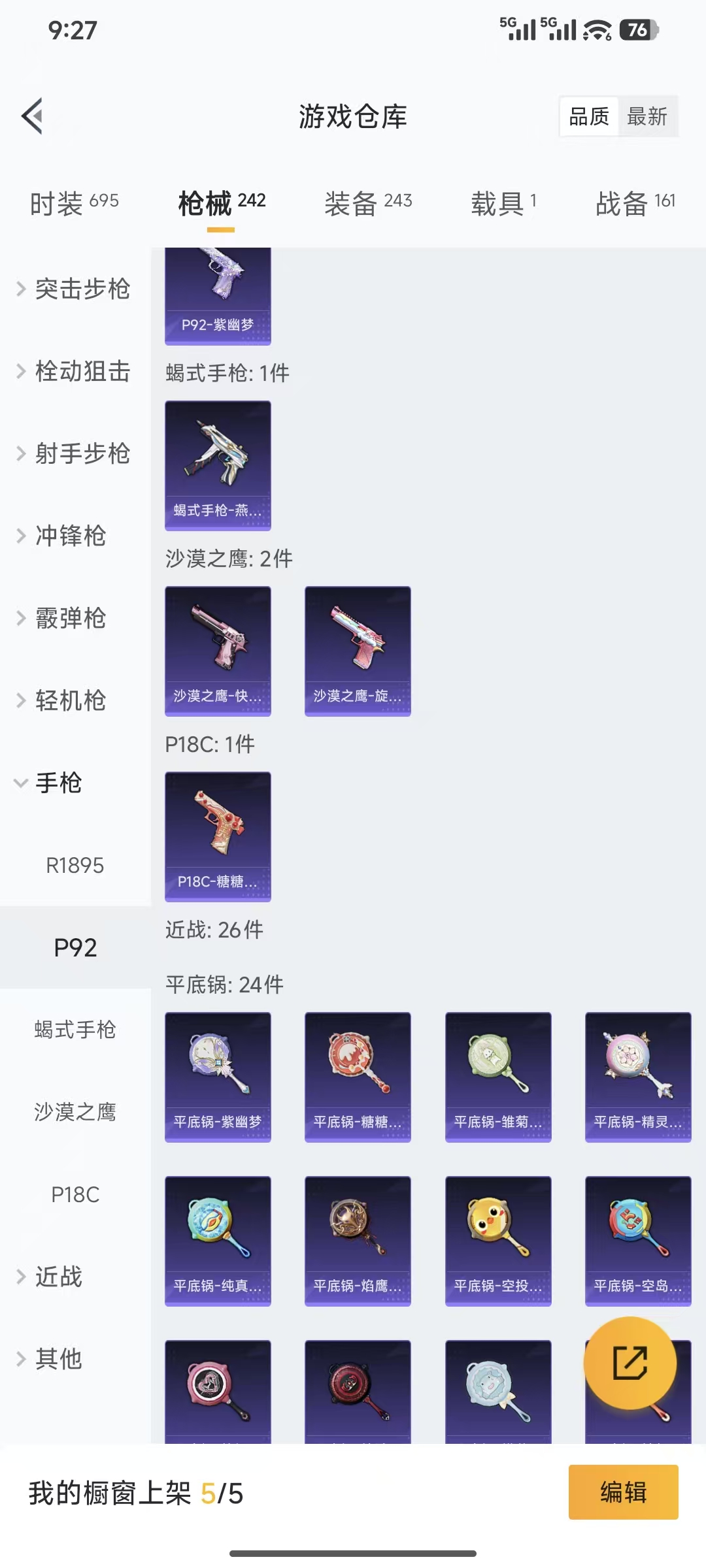The image size is (706, 1568).
Task: Switch sorting to 最新
Action: tap(647, 116)
